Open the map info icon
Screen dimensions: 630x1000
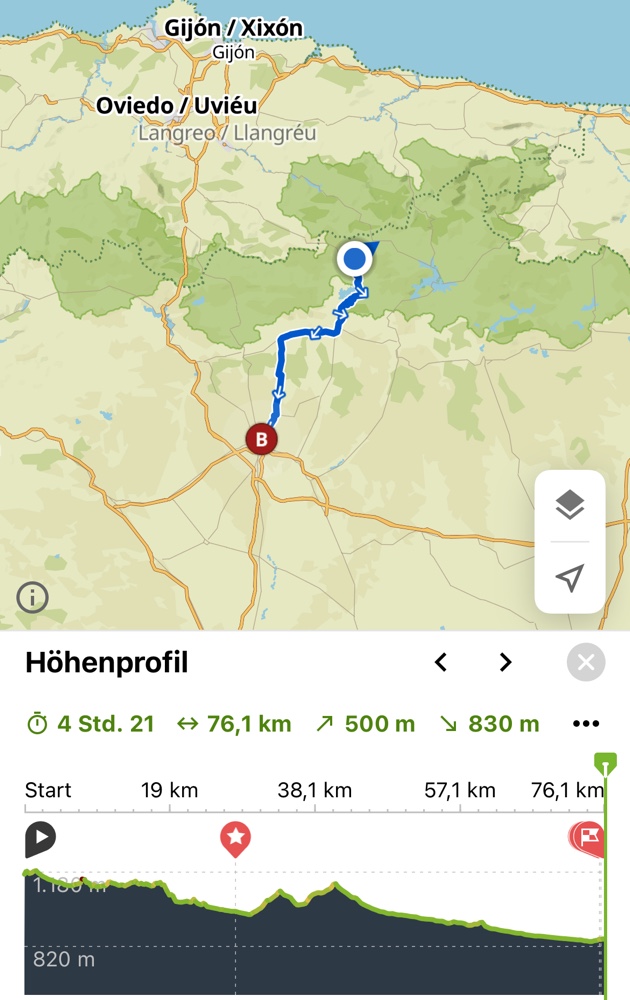point(32,598)
